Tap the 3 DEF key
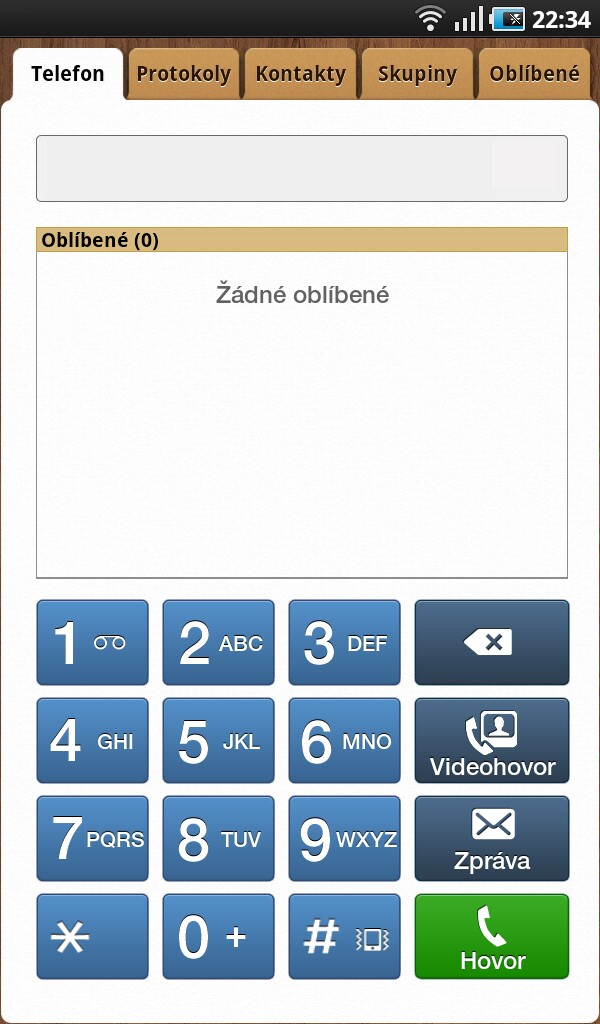 pos(345,643)
